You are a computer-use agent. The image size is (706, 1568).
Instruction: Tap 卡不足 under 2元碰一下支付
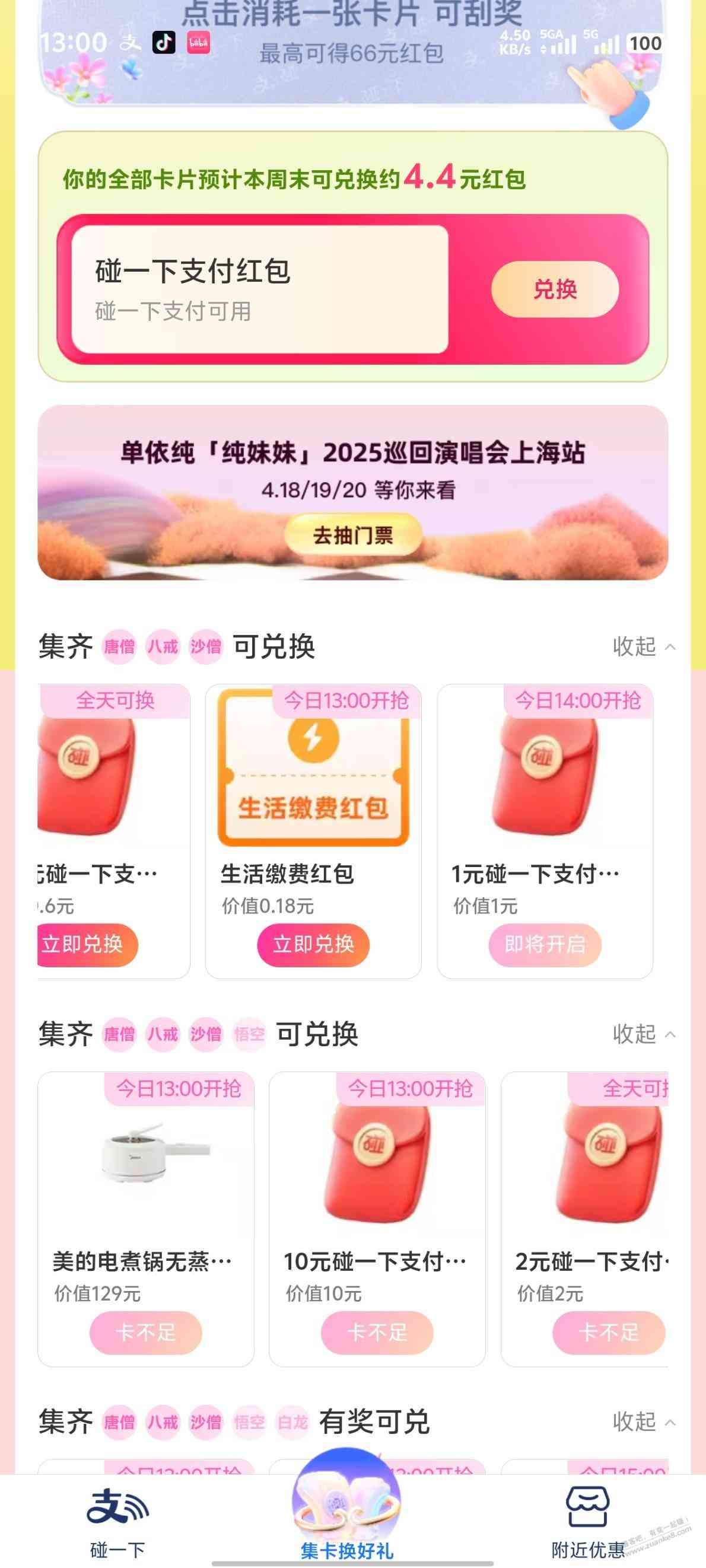tap(608, 1333)
